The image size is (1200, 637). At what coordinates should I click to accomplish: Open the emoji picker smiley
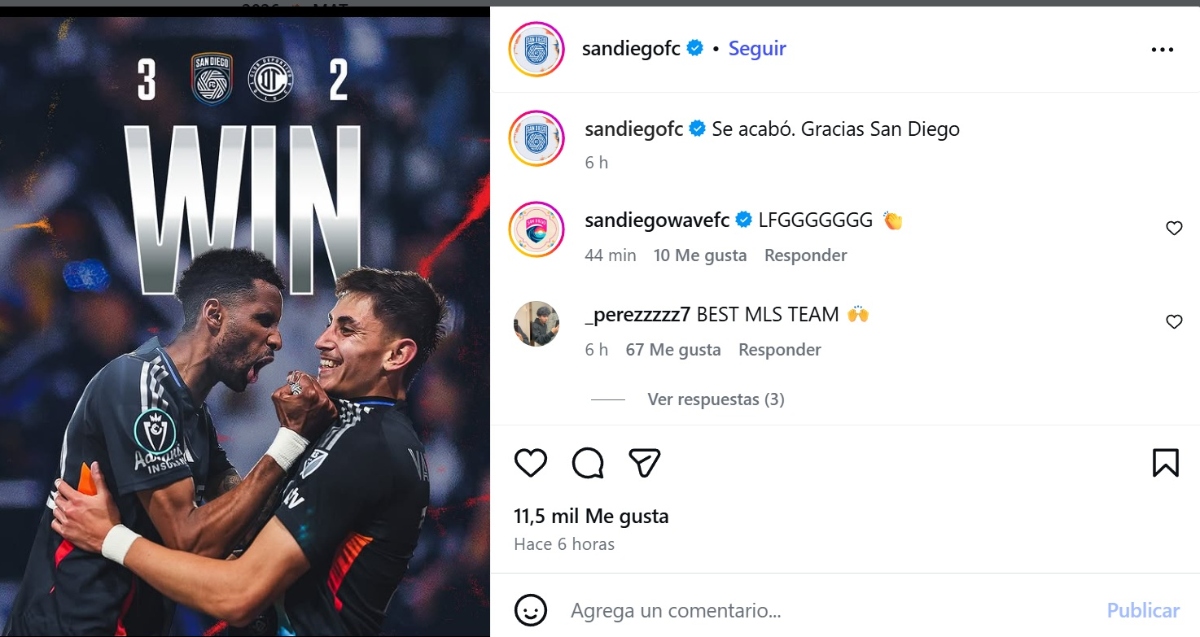tap(531, 609)
